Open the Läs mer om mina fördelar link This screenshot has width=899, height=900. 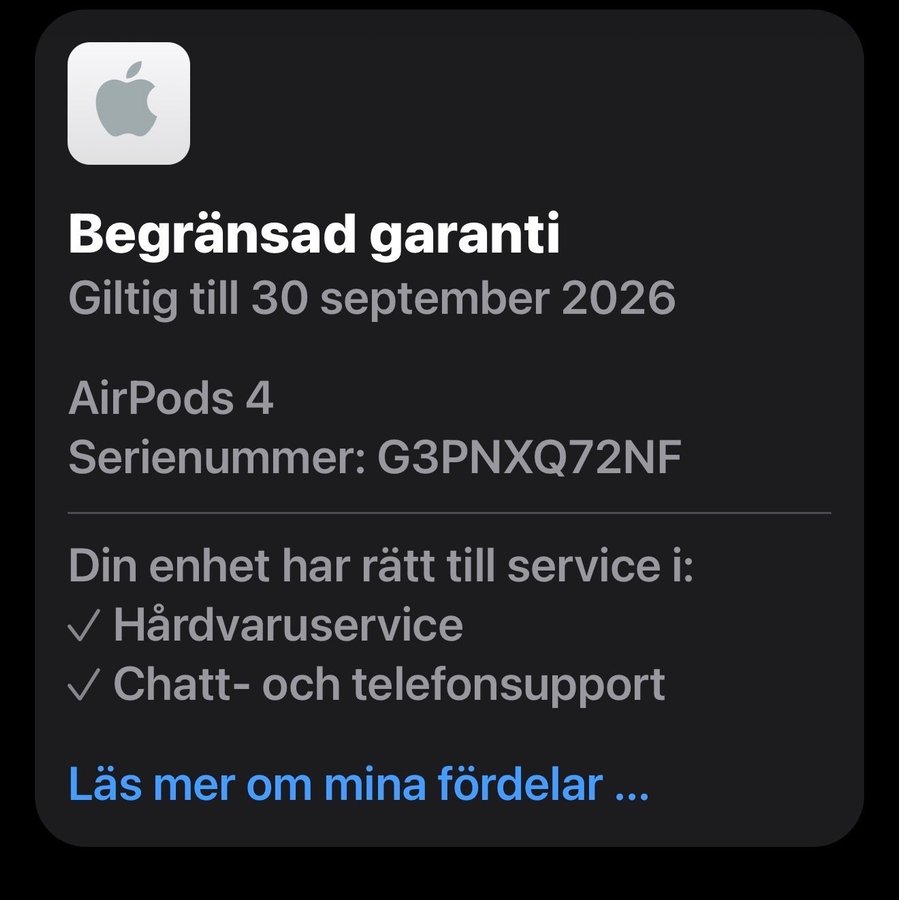(x=358, y=785)
